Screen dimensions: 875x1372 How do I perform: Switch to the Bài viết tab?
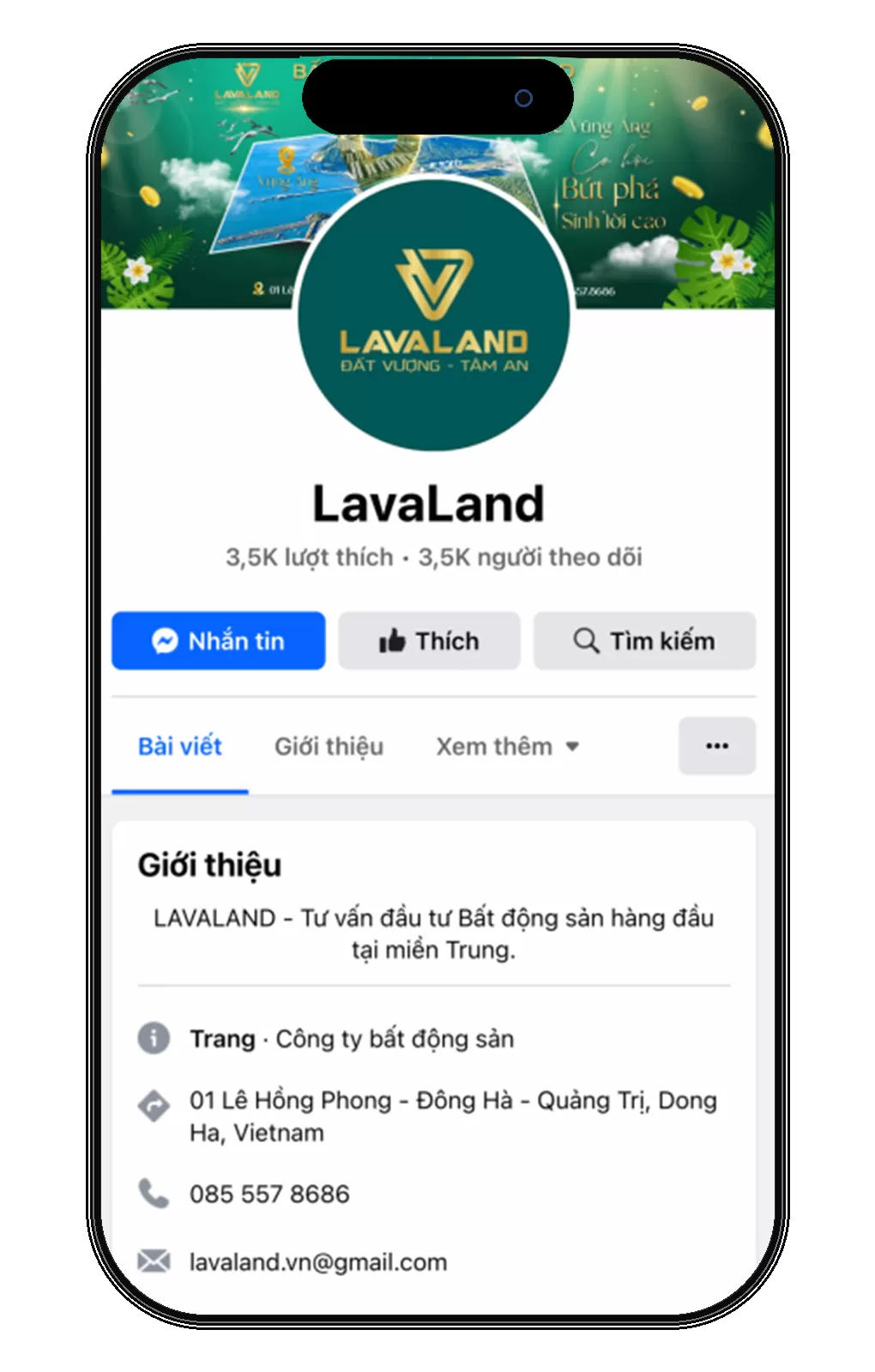click(180, 746)
